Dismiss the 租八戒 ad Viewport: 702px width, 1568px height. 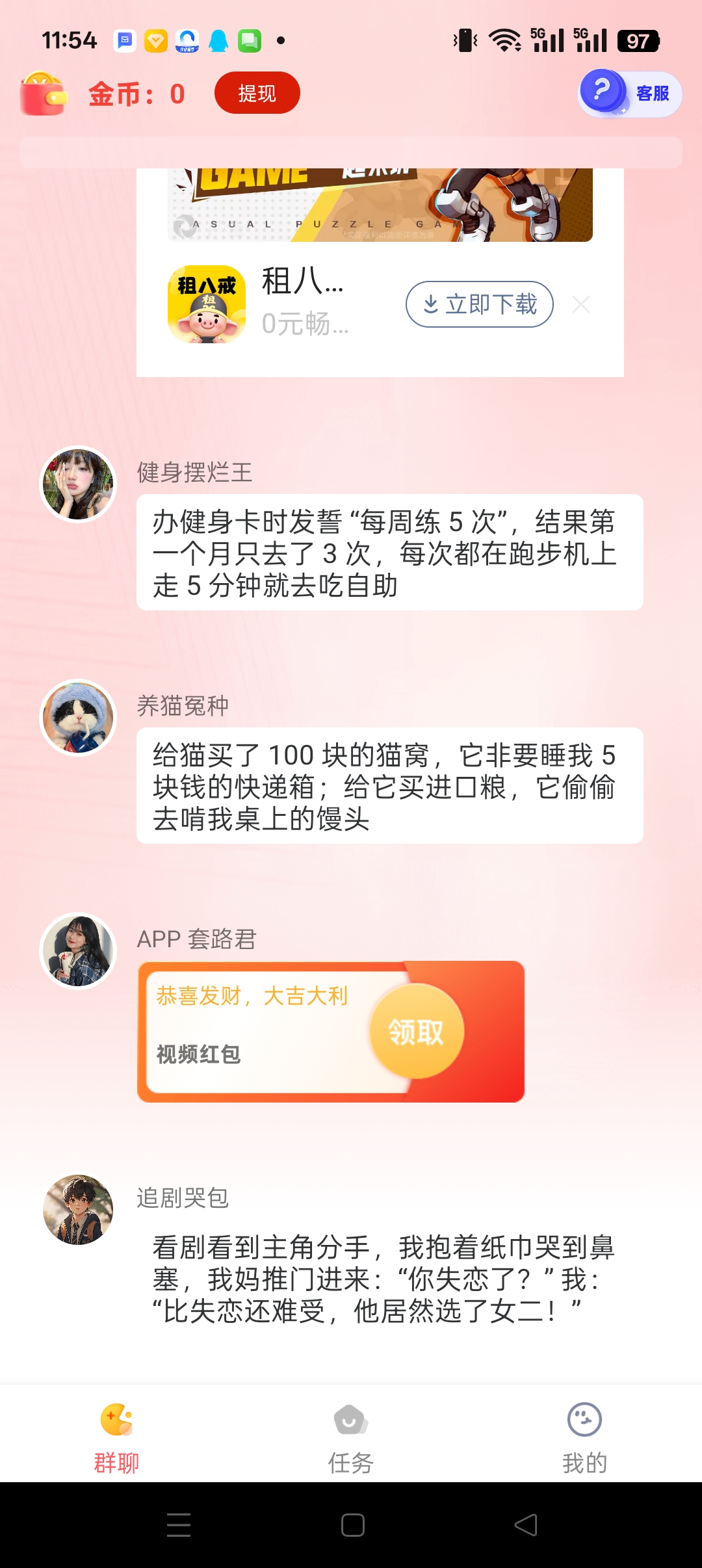[x=581, y=304]
